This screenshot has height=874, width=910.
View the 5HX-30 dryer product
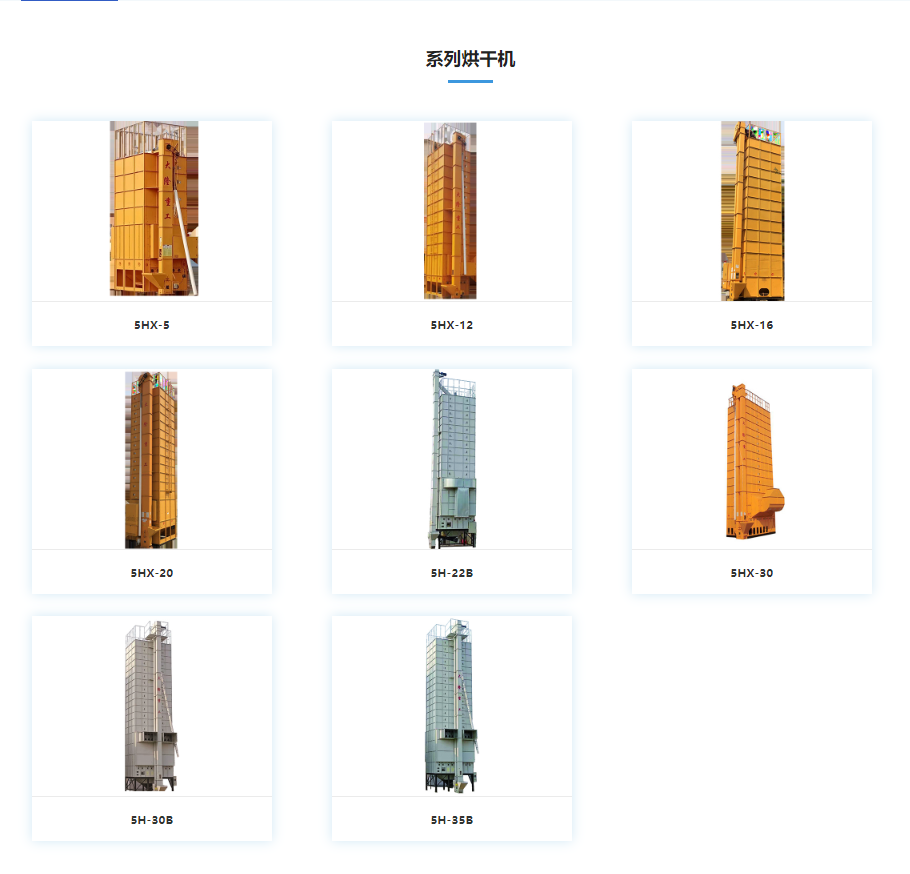coord(751,480)
